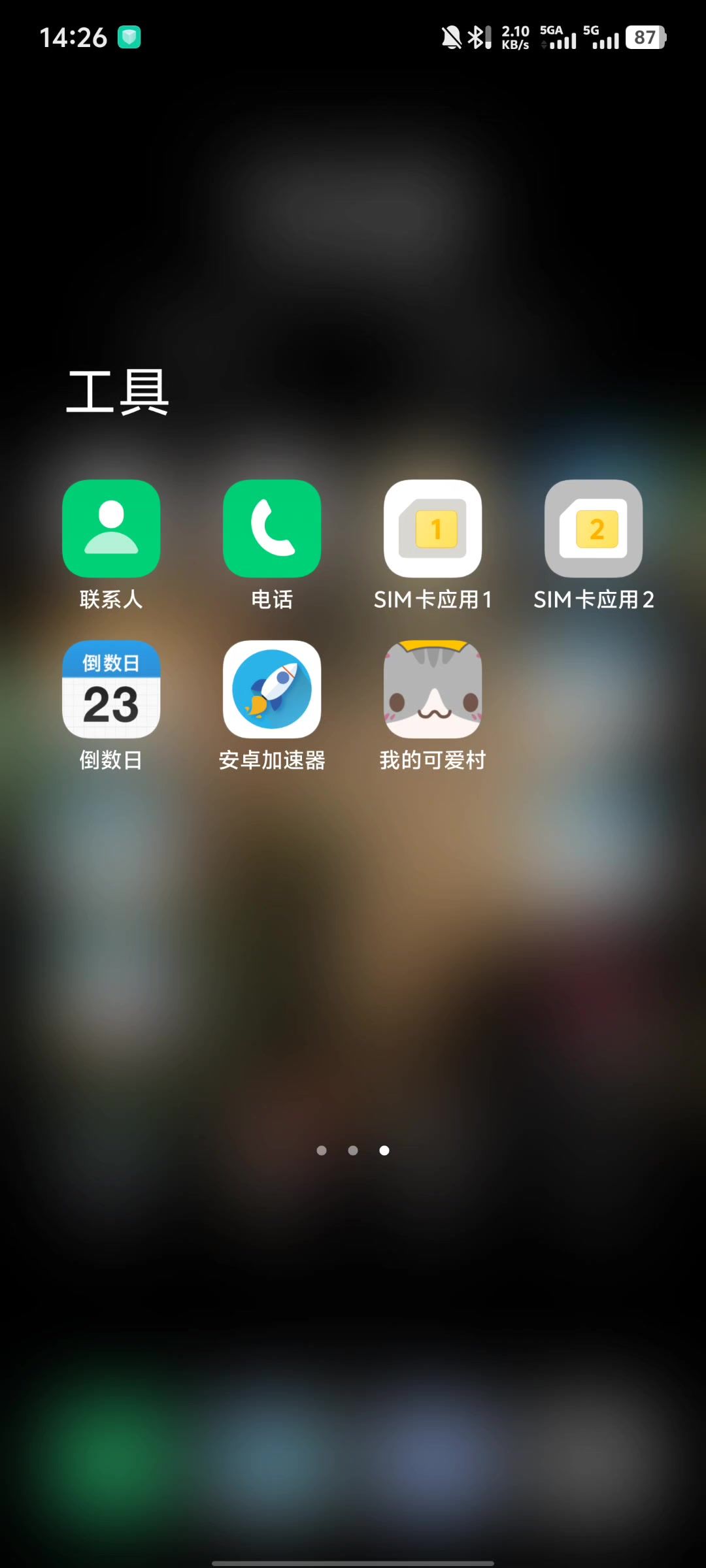Viewport: 706px width, 1568px height.
Task: Open 安卓加速器 rocket app
Action: [272, 689]
